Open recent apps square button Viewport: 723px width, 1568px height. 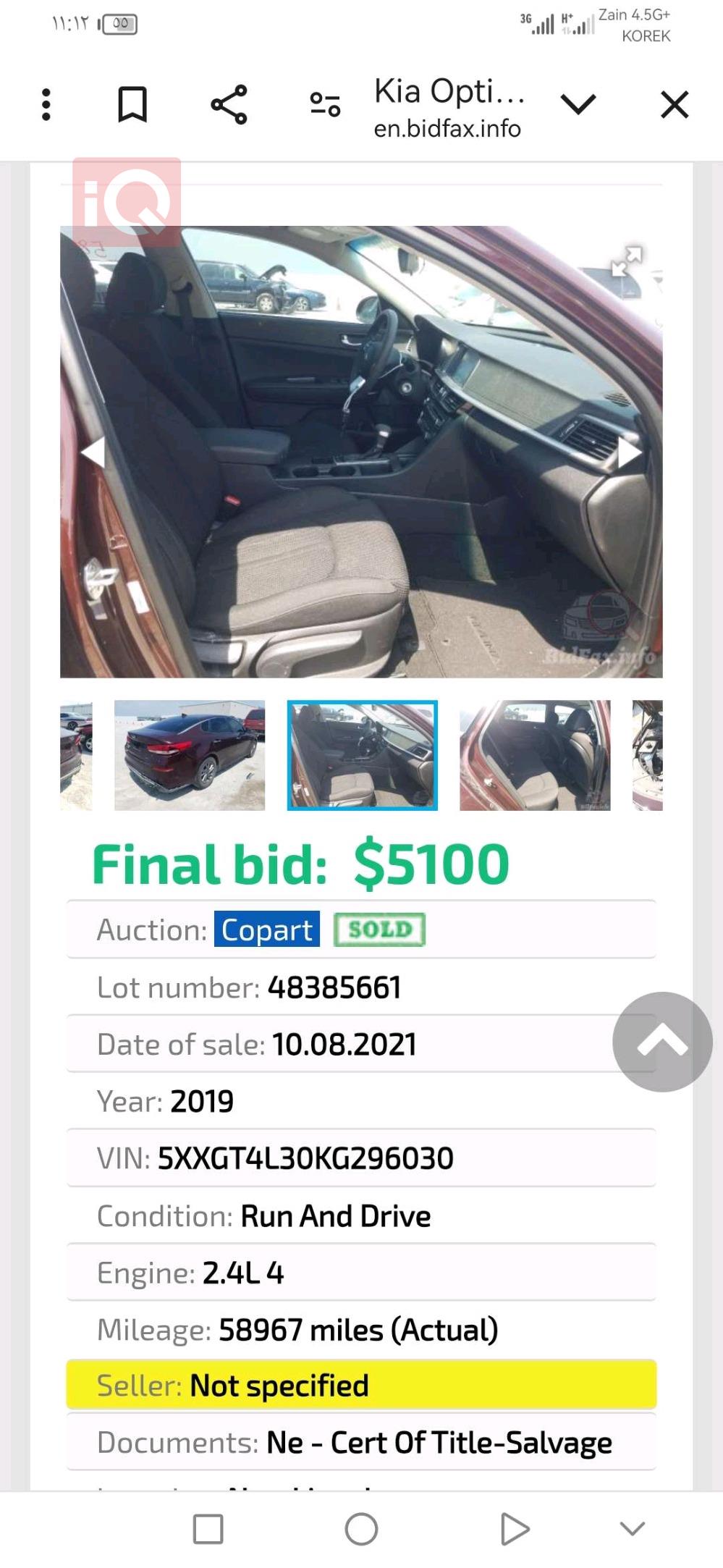[208, 1529]
